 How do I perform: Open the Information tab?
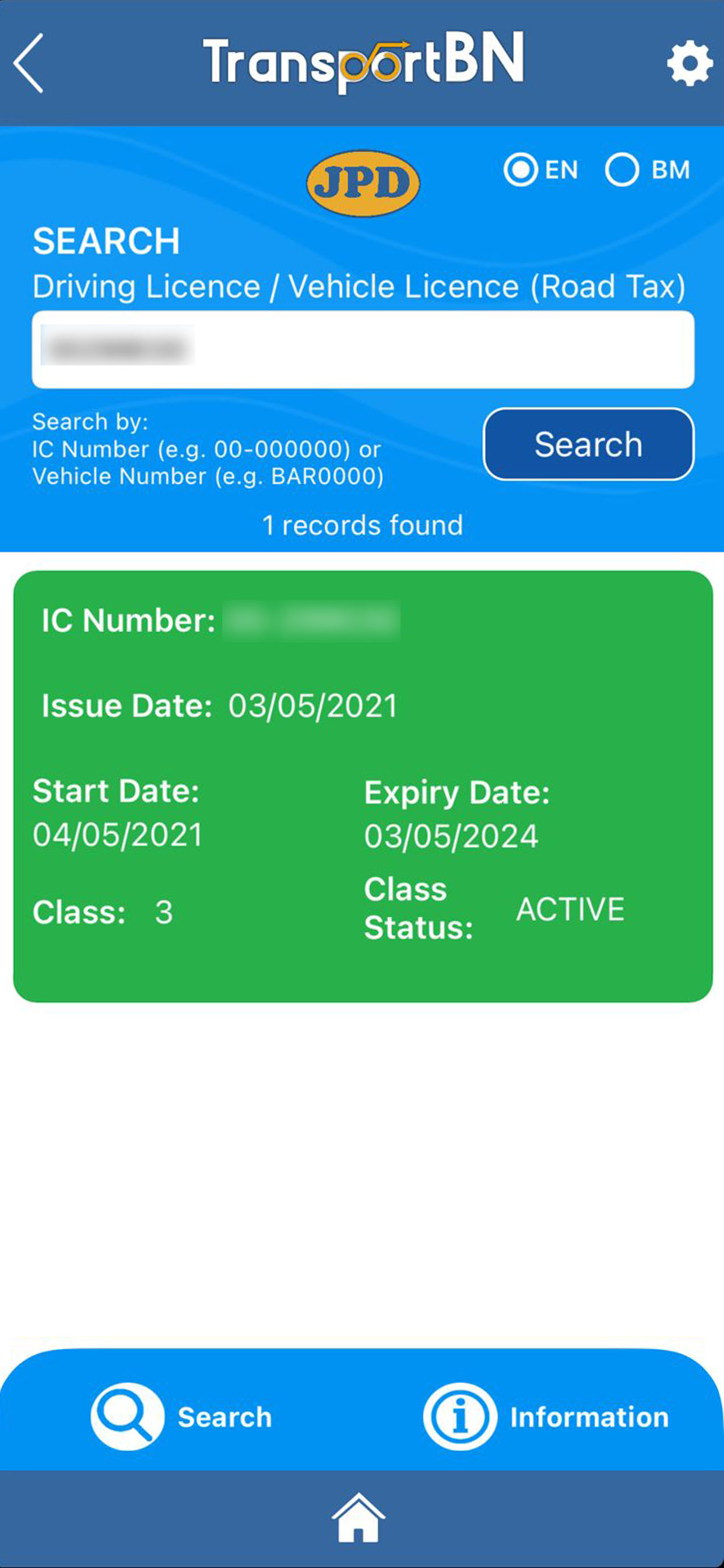[x=546, y=1416]
